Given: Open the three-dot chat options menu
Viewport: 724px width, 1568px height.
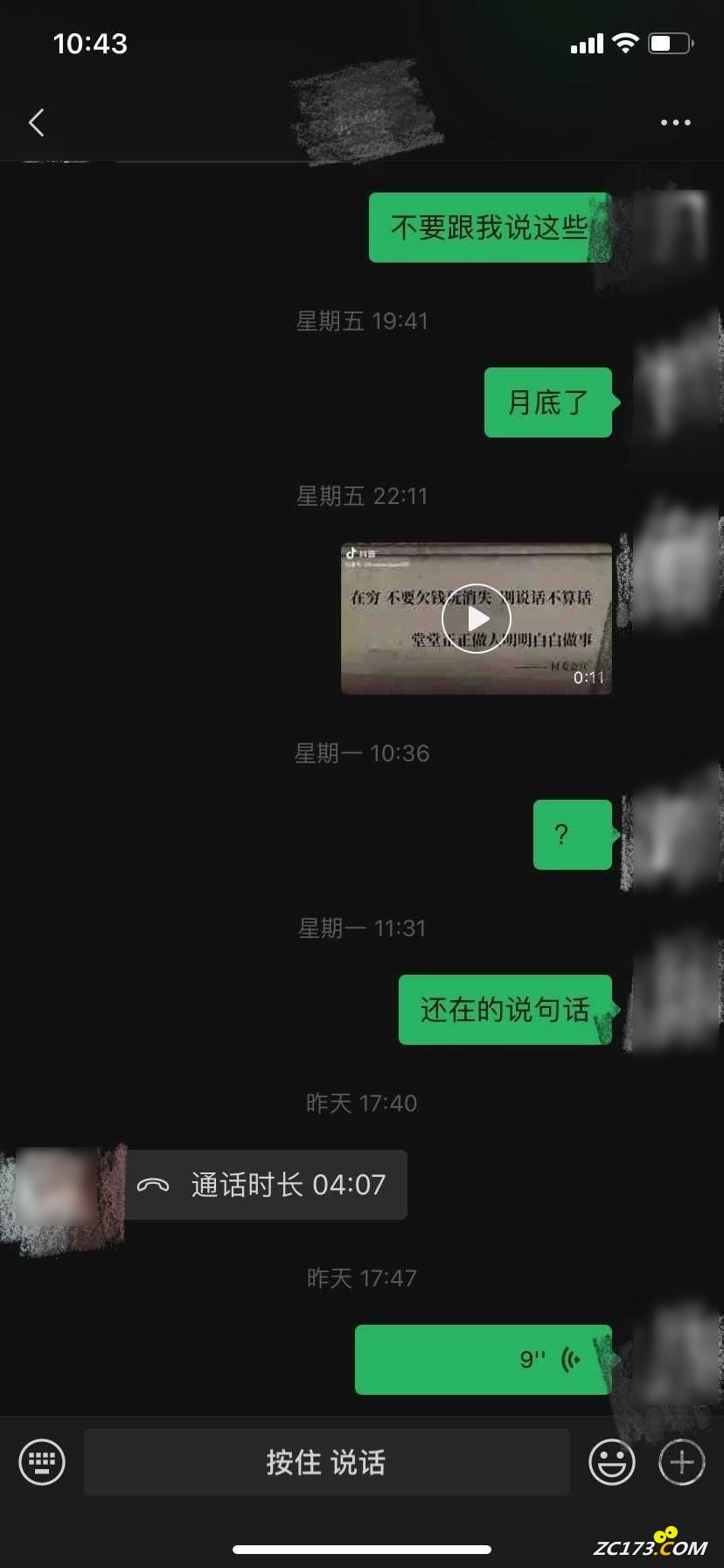Looking at the screenshot, I should 675,122.
